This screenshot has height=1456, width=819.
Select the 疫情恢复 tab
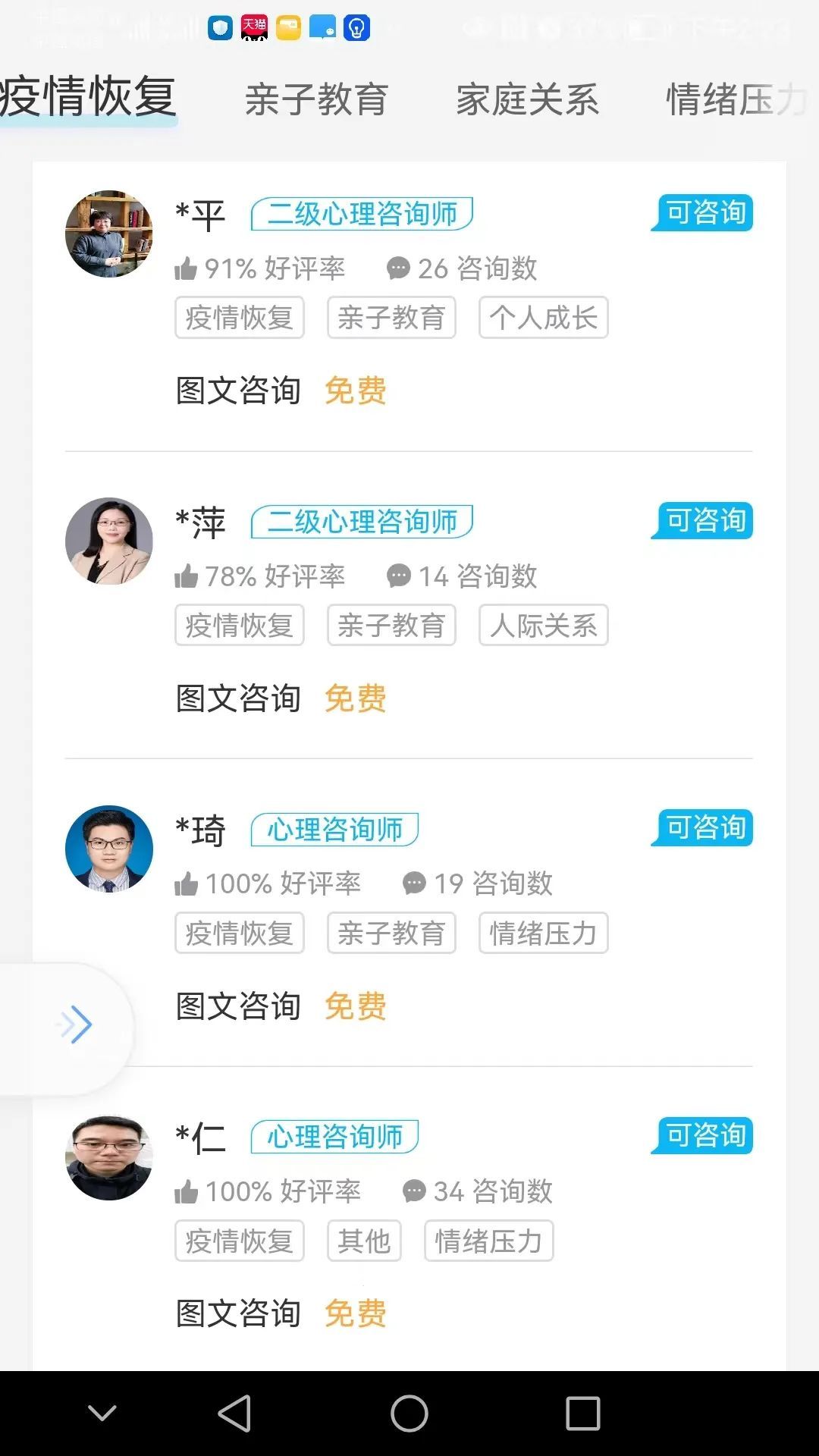pyautogui.click(x=88, y=97)
